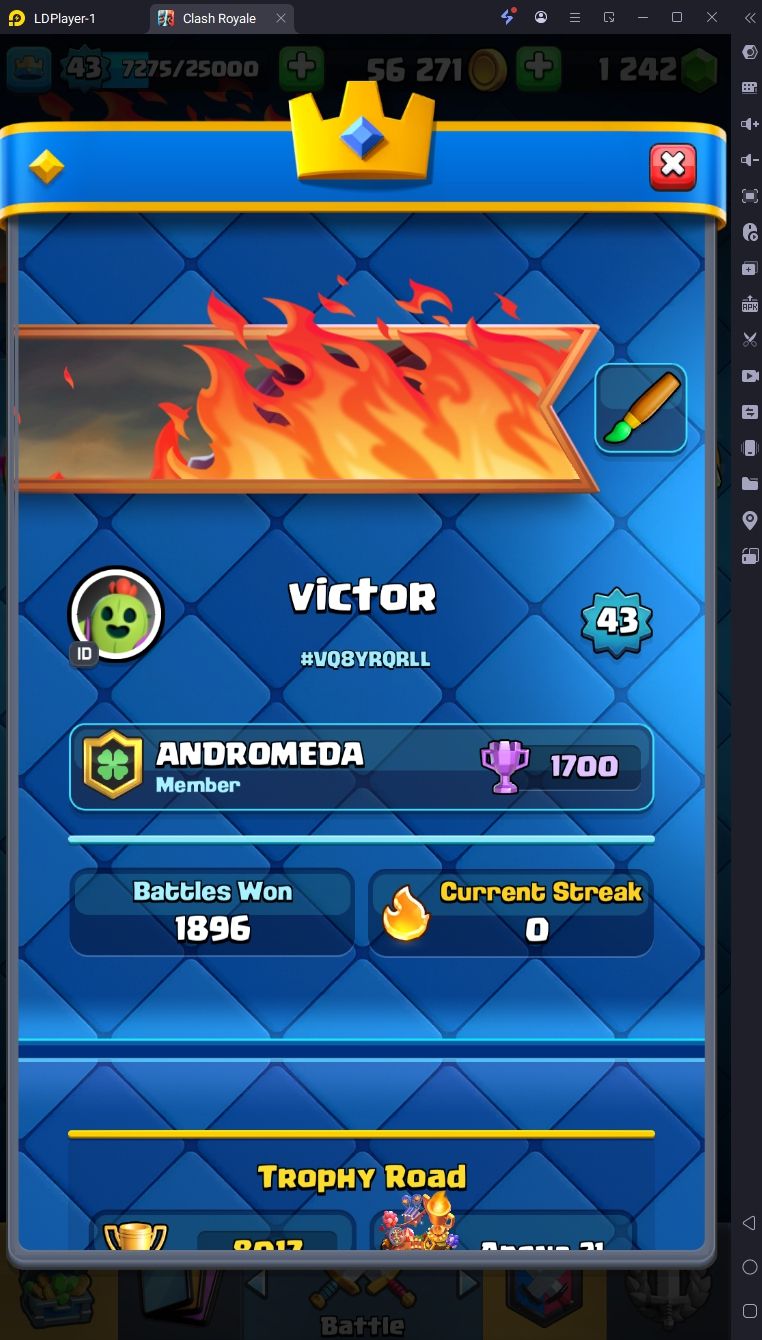Open the ANDROMEDA clan card
This screenshot has width=762, height=1340.
pos(361,767)
